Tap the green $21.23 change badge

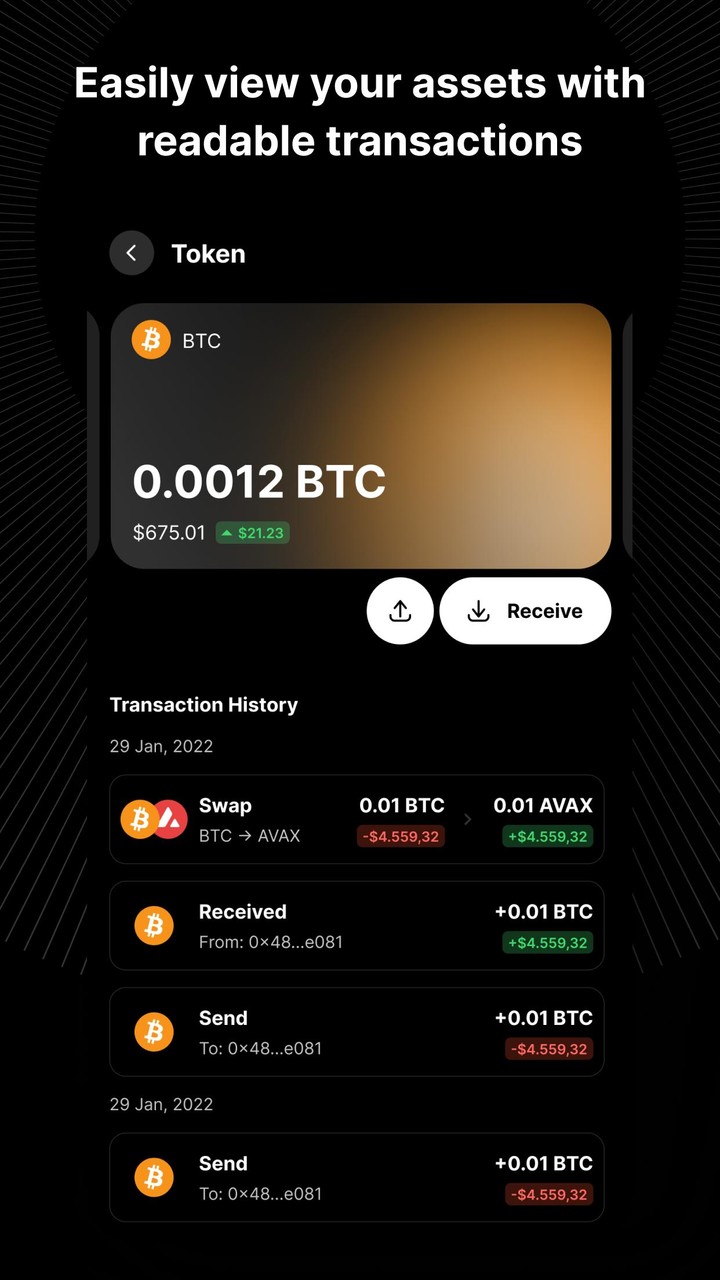tap(252, 533)
